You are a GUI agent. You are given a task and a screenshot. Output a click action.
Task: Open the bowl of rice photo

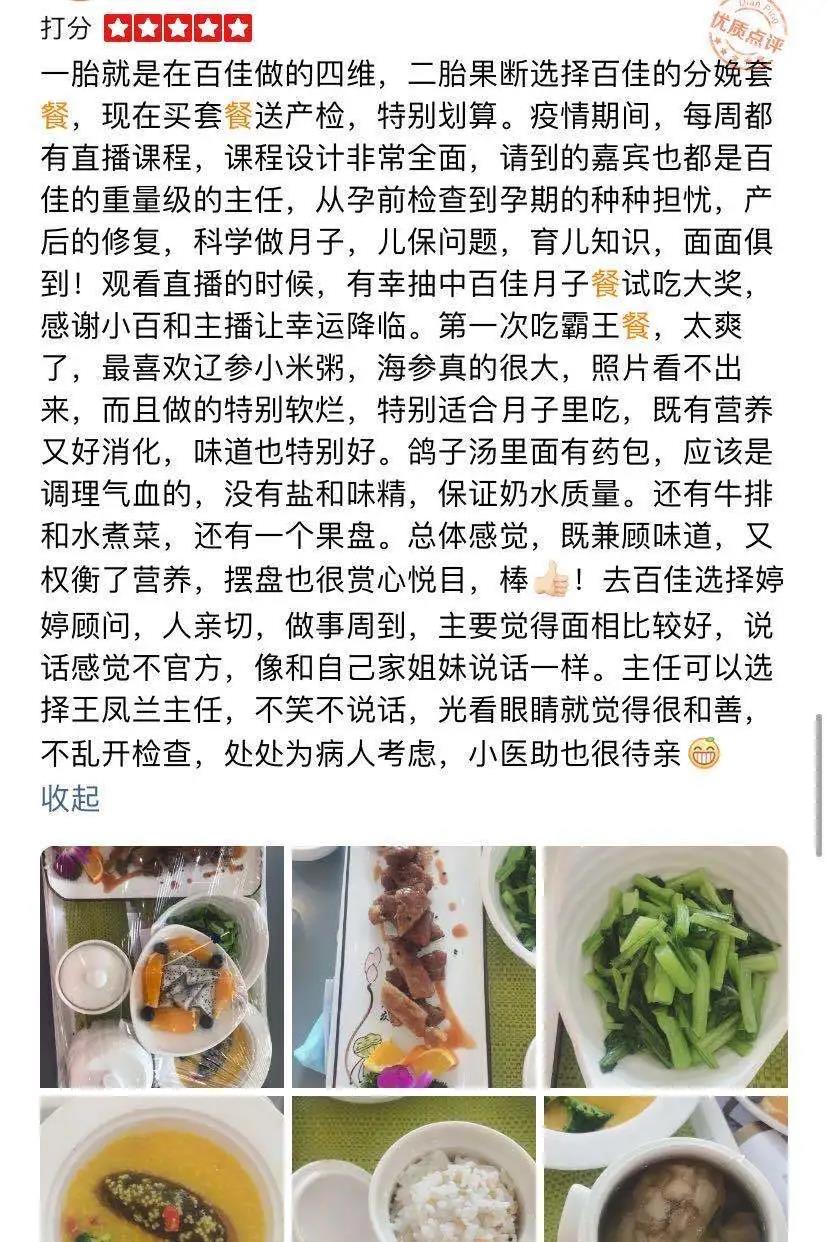pyautogui.click(x=413, y=1170)
